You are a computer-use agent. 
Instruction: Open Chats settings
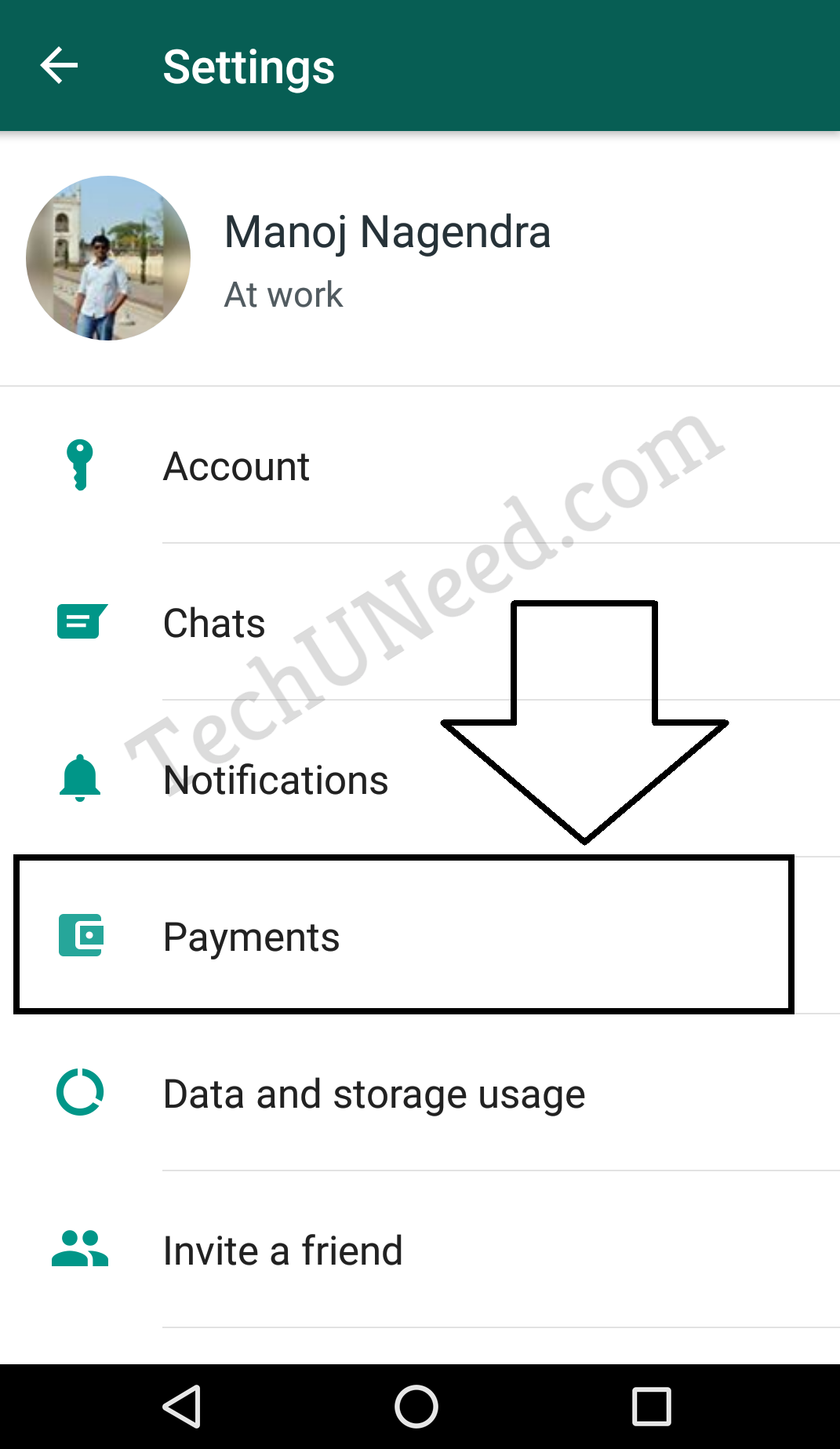pyautogui.click(x=420, y=622)
